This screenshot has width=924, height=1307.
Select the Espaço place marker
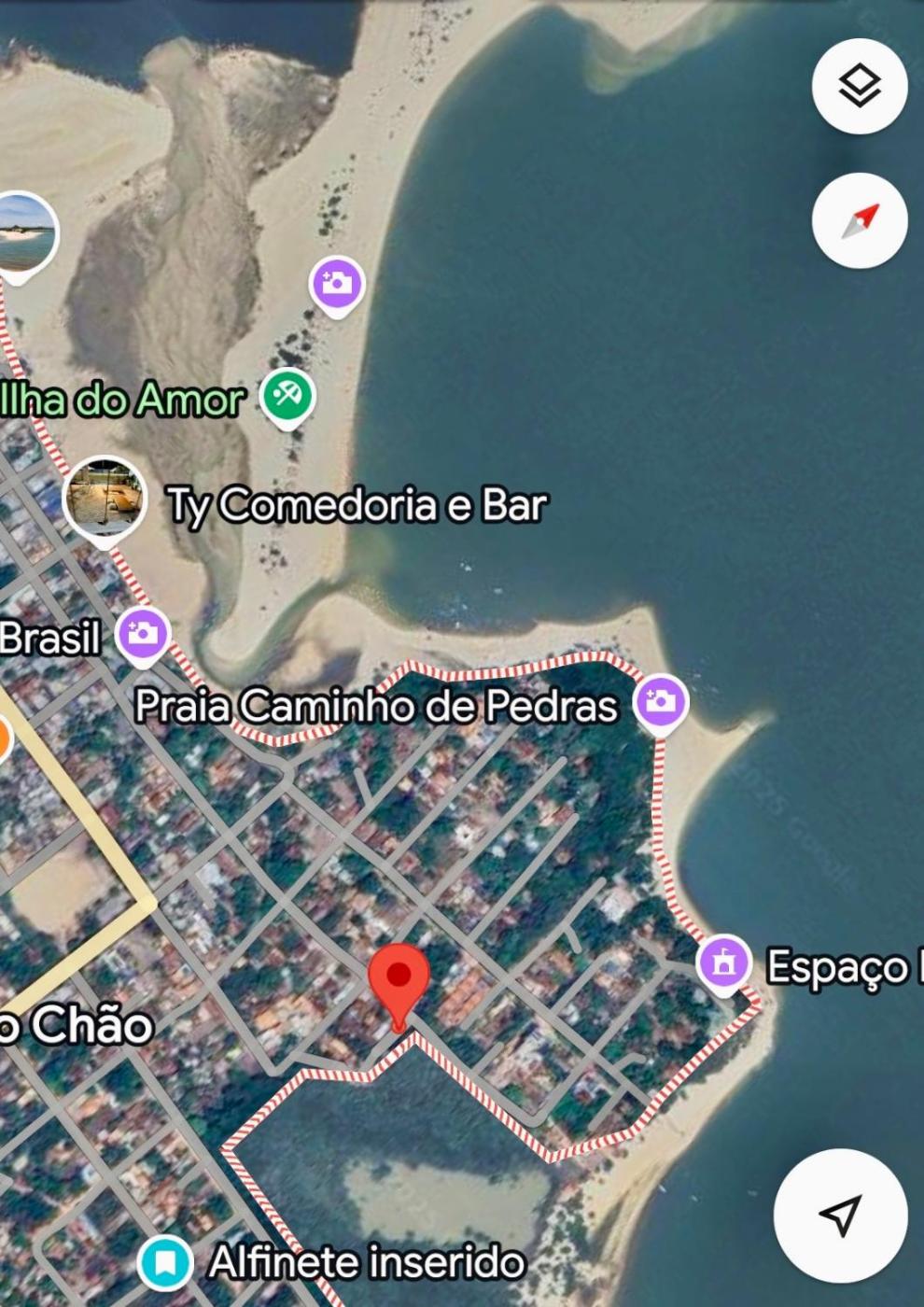[x=724, y=963]
